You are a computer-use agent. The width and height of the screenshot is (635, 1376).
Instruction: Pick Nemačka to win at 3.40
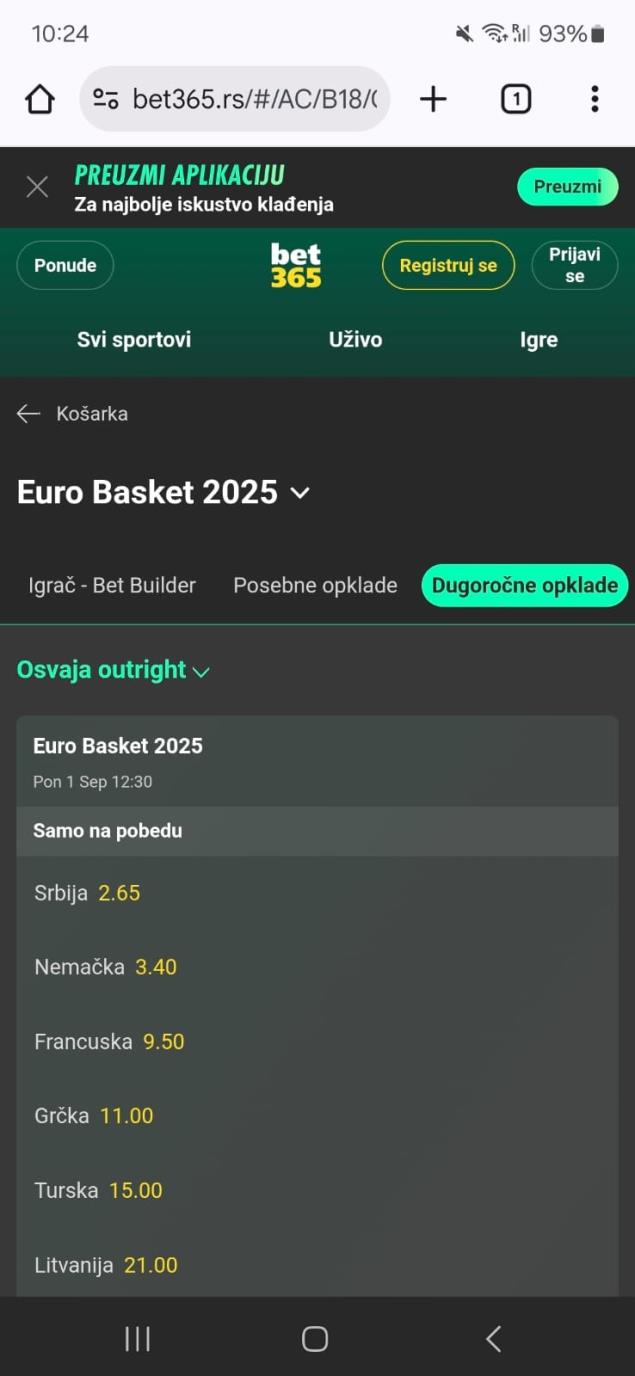pos(105,967)
